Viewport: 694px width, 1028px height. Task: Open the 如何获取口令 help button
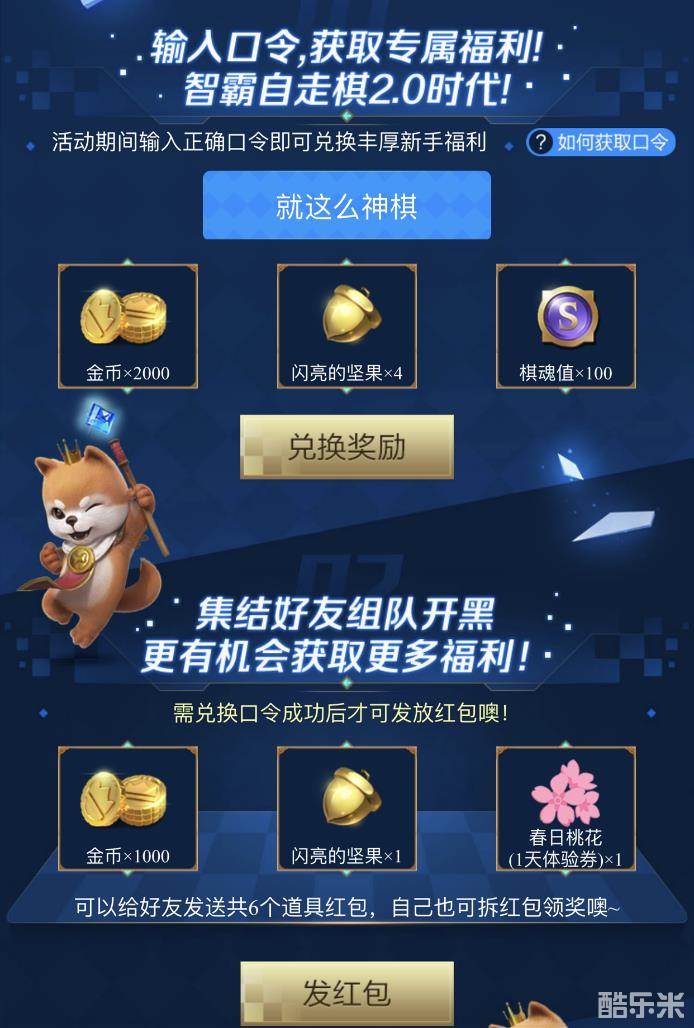(600, 142)
